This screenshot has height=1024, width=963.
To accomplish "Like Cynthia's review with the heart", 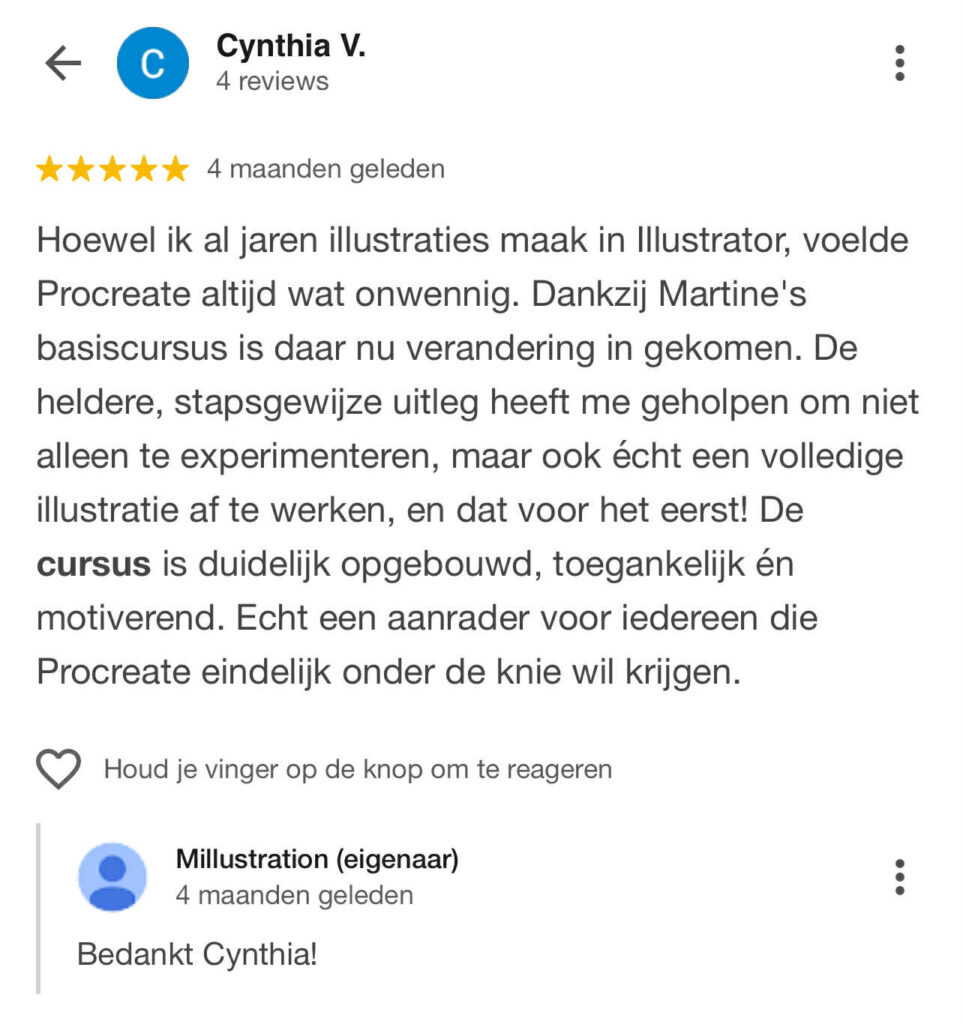I will (x=59, y=769).
